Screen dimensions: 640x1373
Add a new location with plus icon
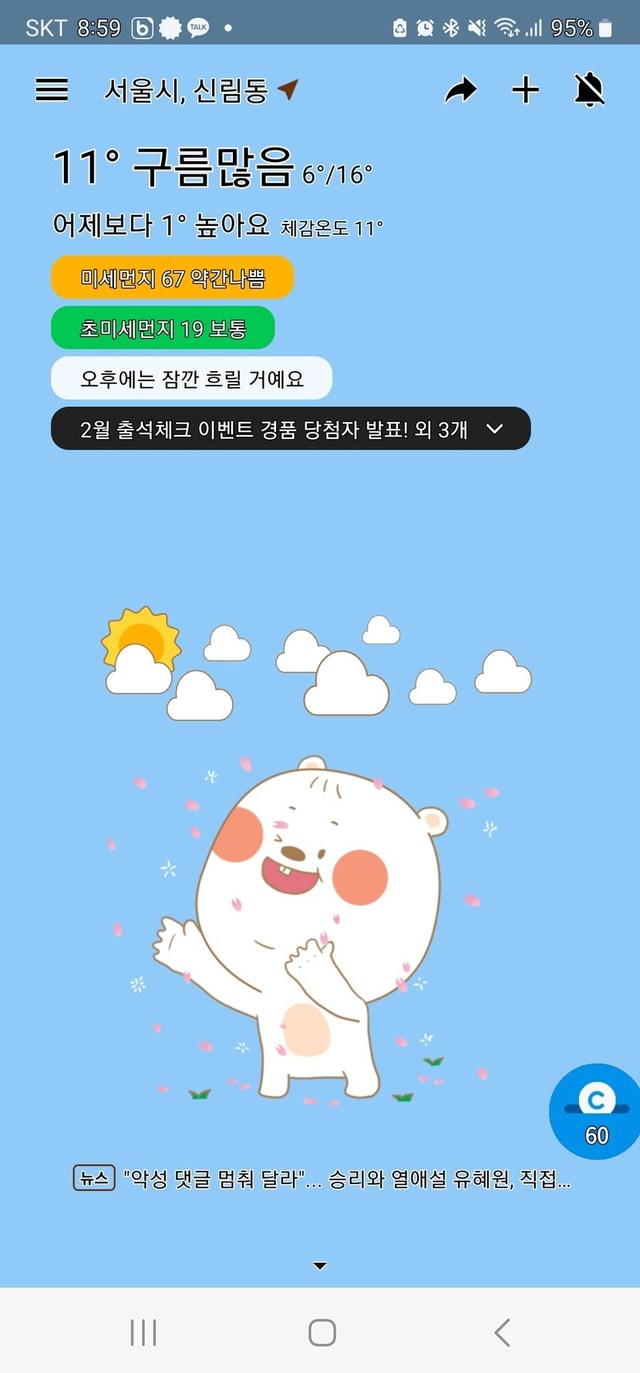[x=525, y=91]
